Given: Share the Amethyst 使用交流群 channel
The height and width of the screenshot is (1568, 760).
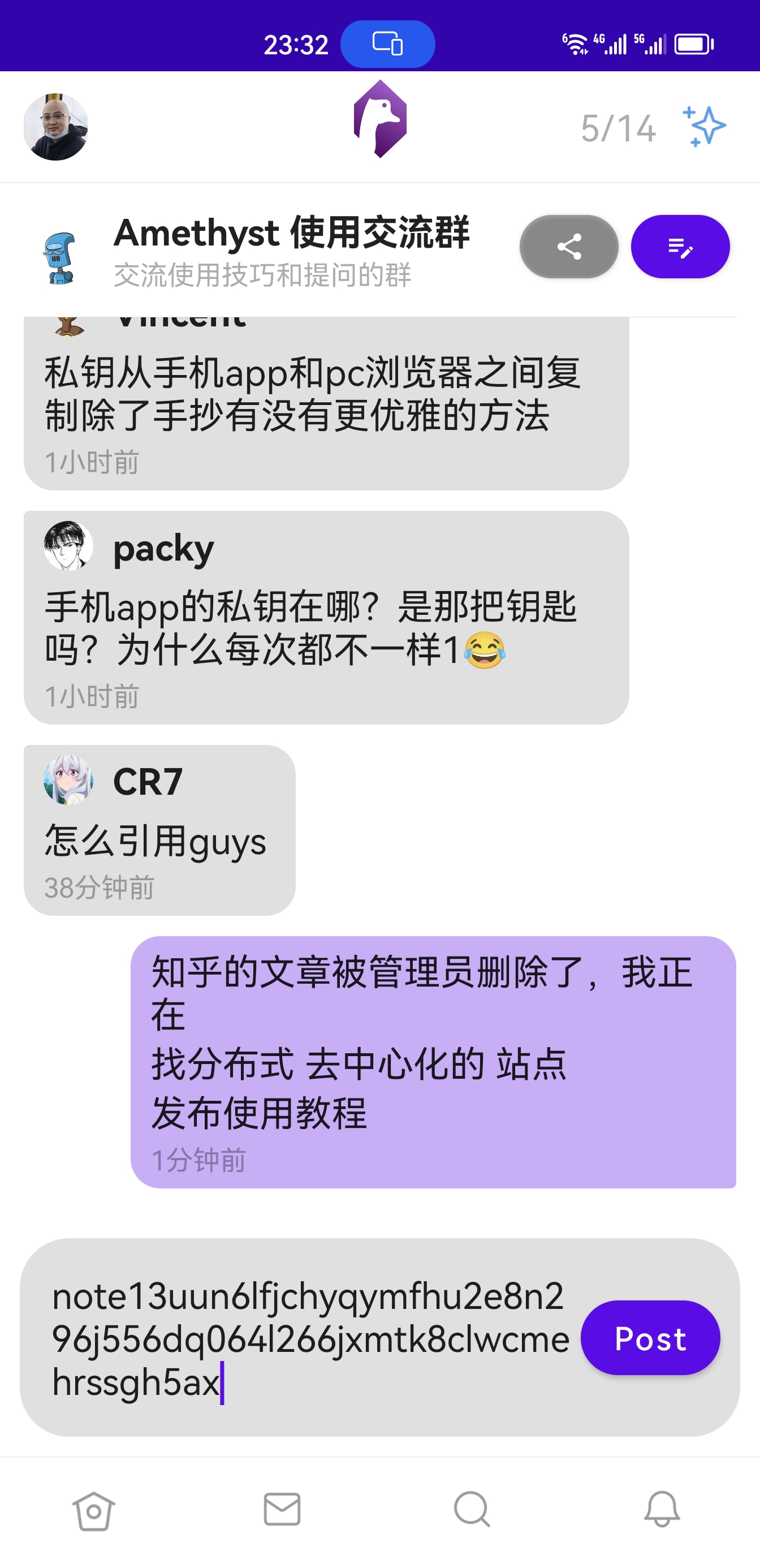Looking at the screenshot, I should pyautogui.click(x=568, y=247).
